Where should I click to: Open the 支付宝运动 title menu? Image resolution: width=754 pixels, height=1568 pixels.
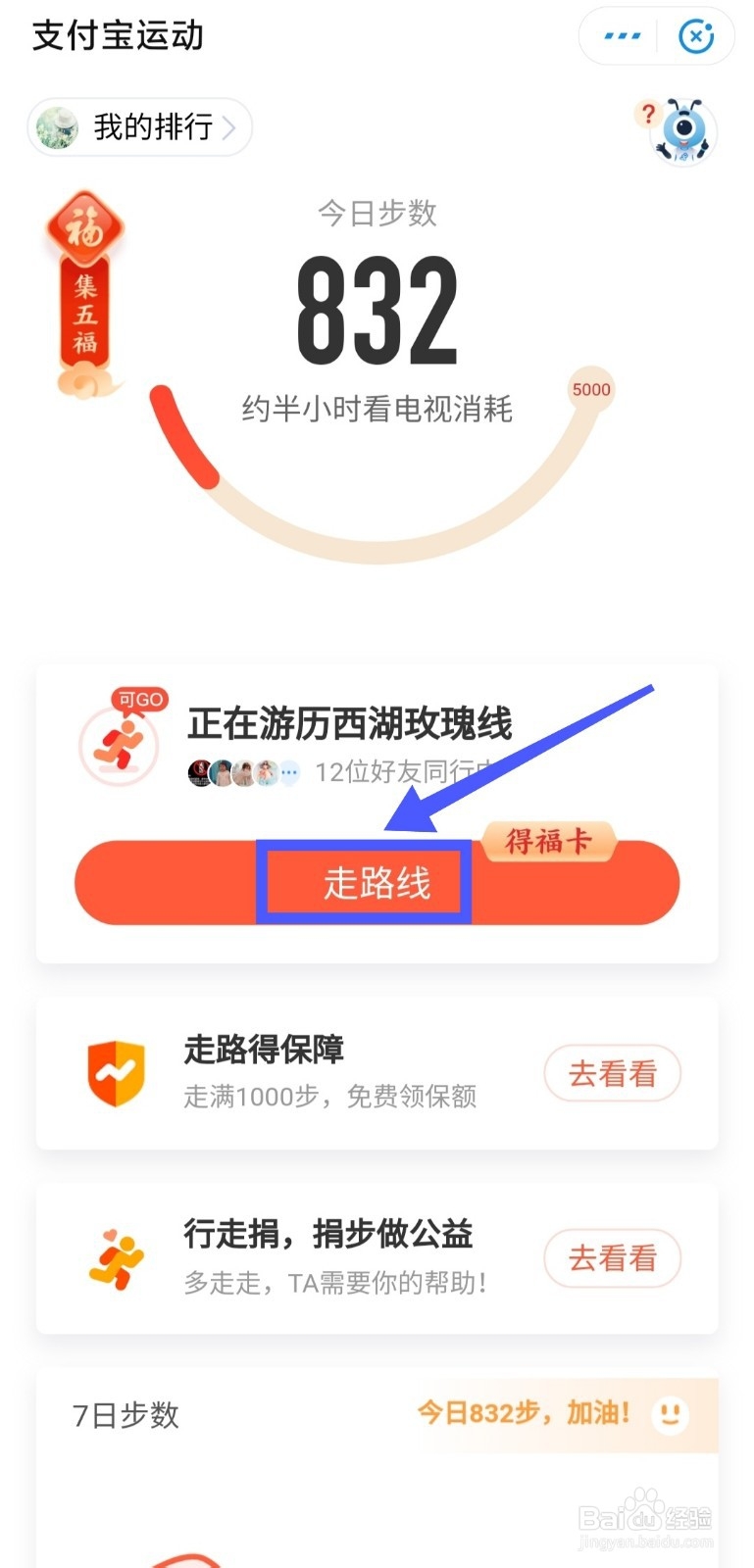click(117, 35)
